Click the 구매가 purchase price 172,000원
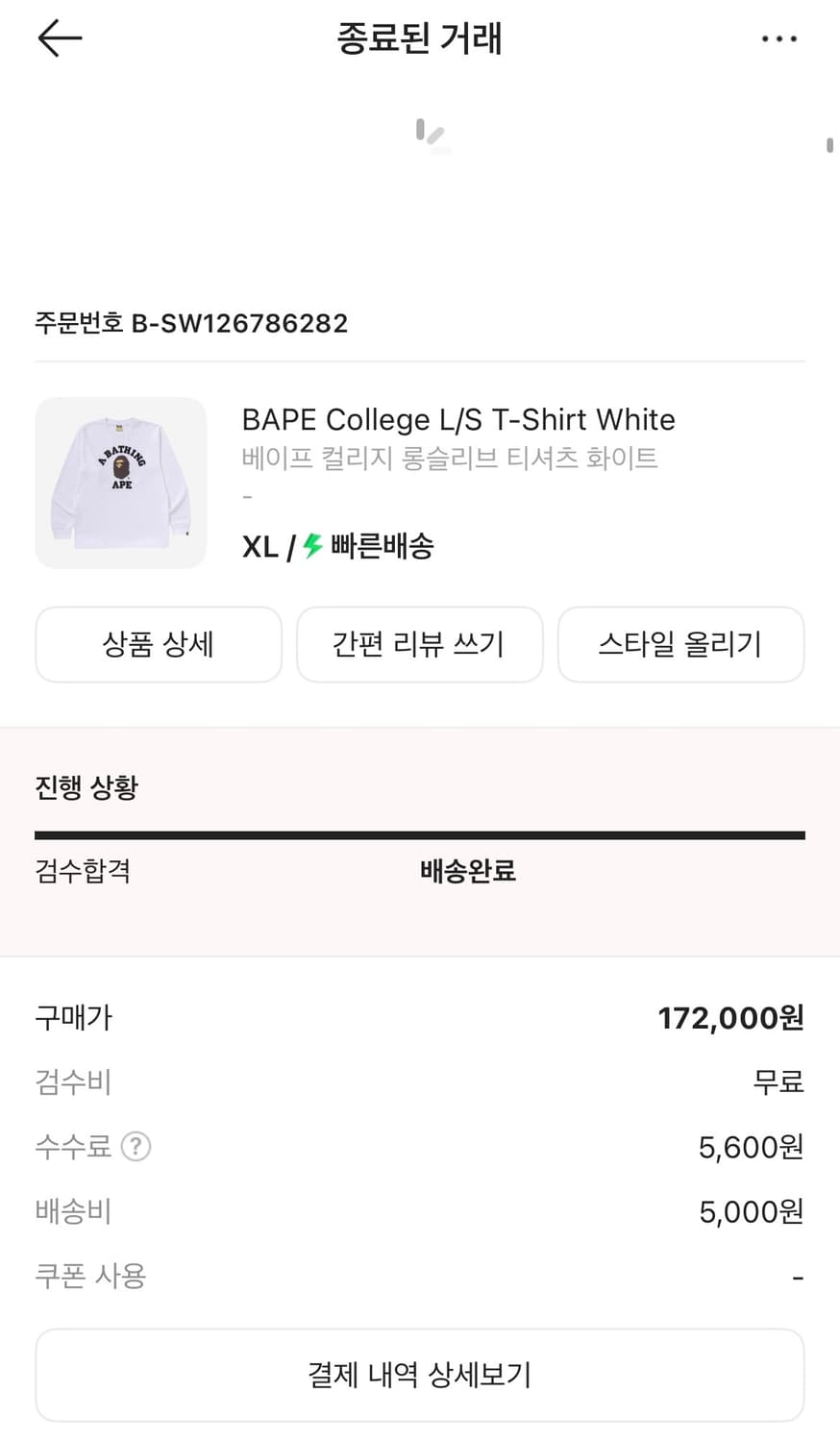Viewport: 840px width, 1442px height. (730, 1017)
